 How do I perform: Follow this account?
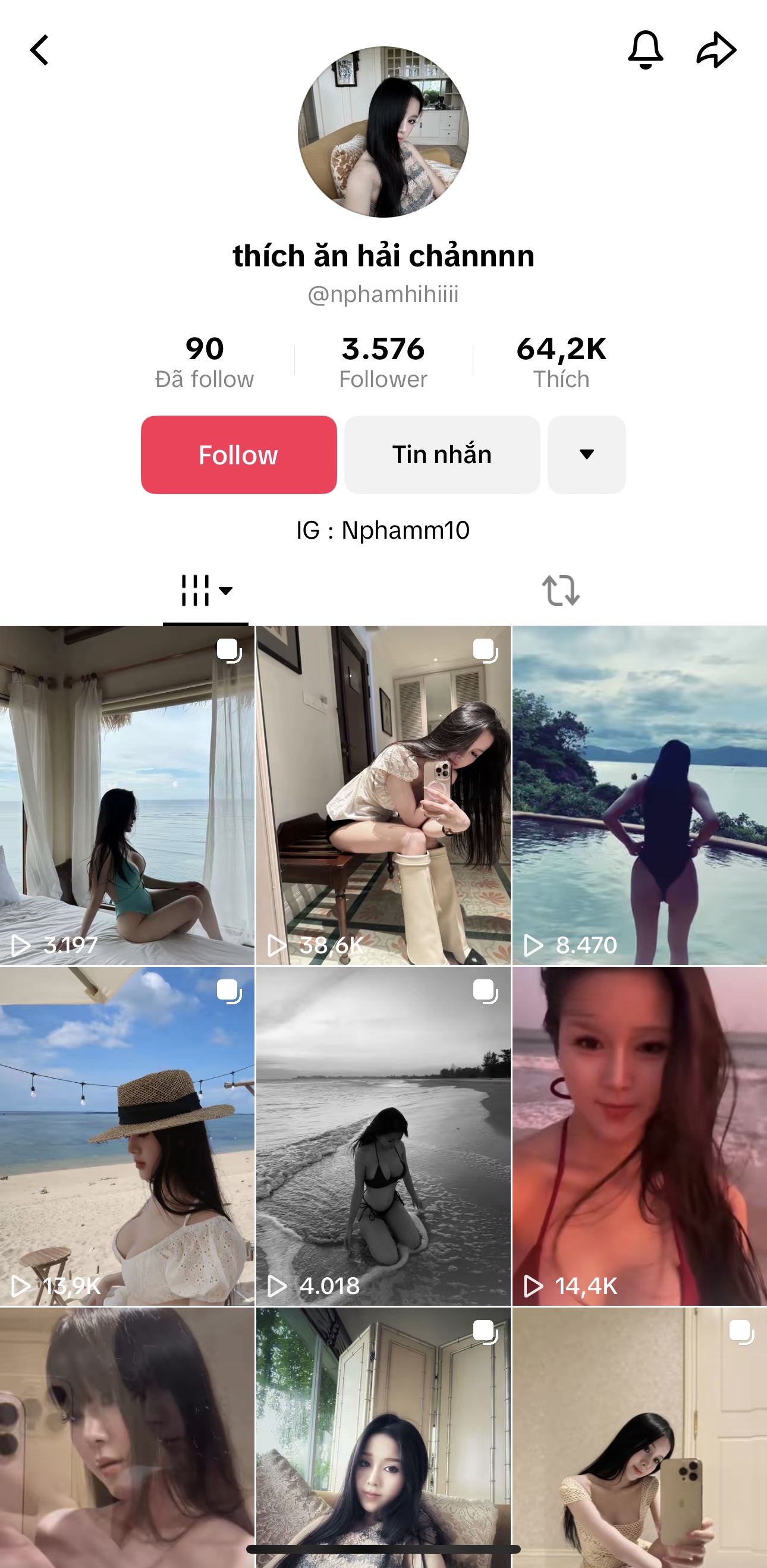click(x=238, y=455)
